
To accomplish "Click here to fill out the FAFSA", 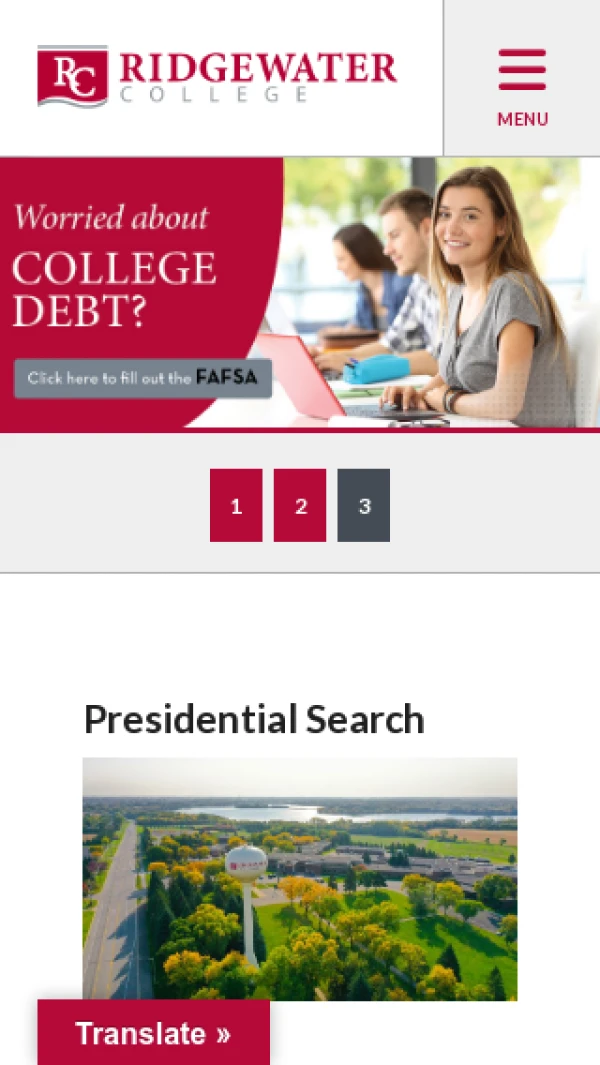I will (x=143, y=378).
